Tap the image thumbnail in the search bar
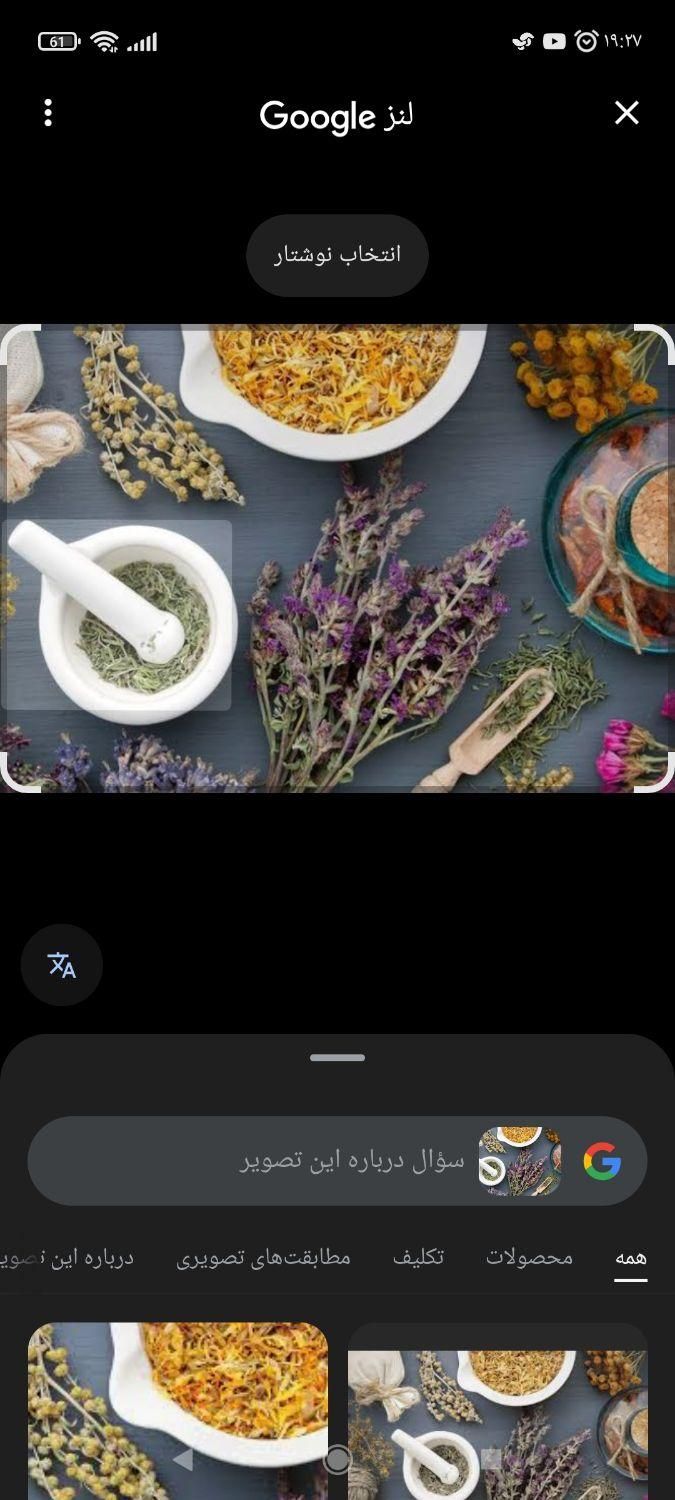The width and height of the screenshot is (675, 1500). [x=519, y=1161]
